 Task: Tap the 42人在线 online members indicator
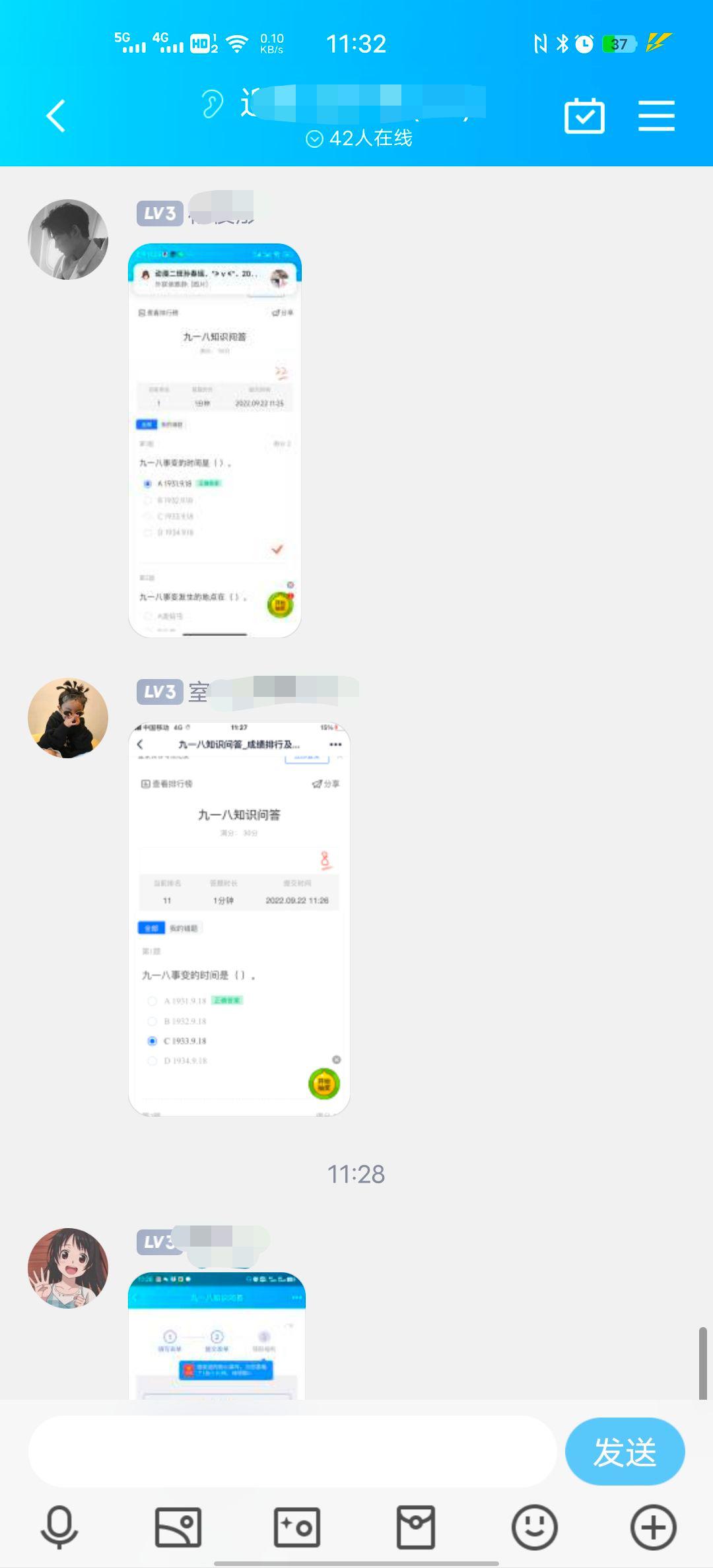(360, 139)
